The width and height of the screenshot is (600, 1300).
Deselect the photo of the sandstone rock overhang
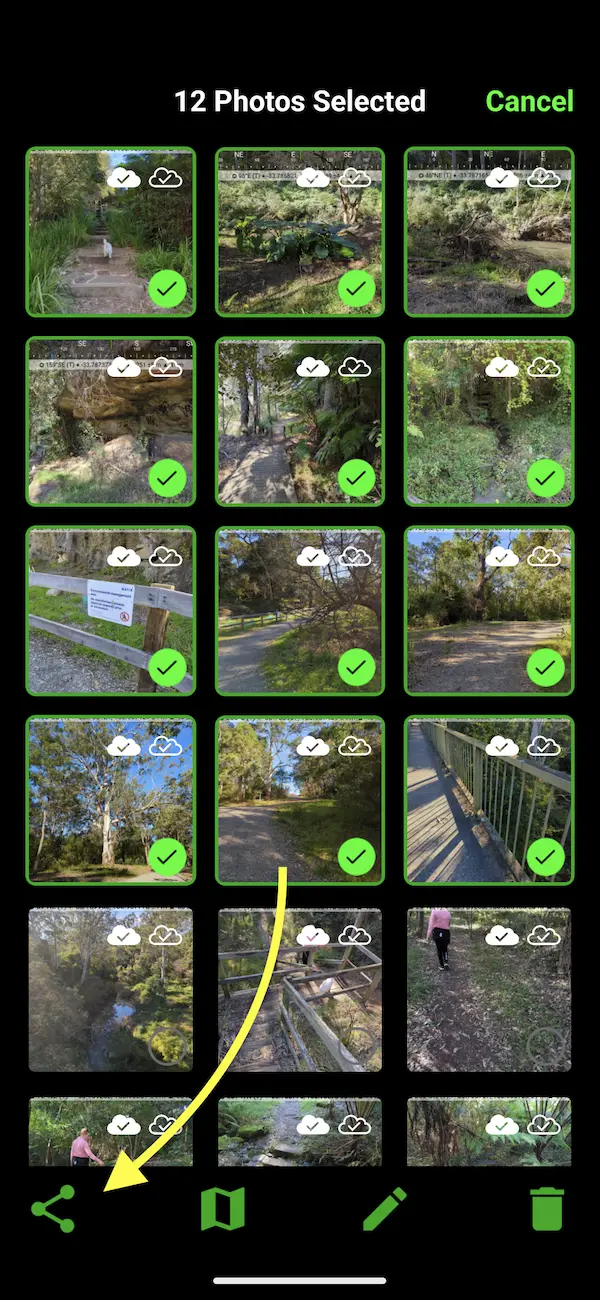tap(110, 421)
